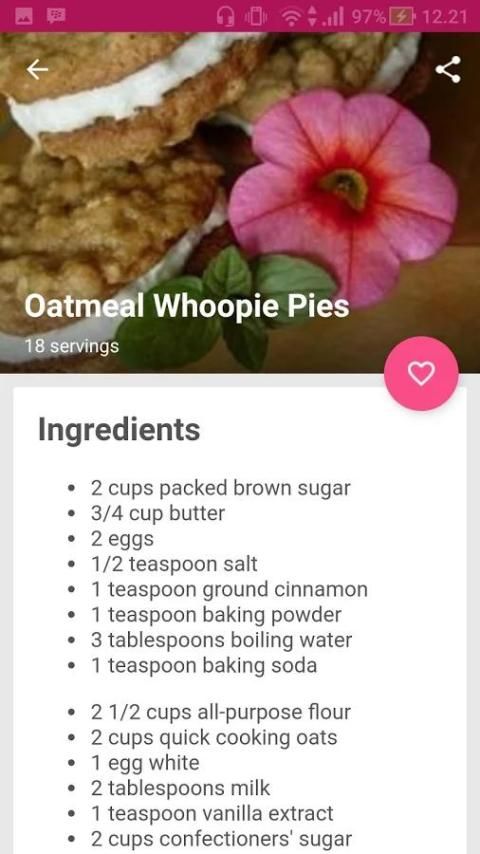Share the Oatmeal Whoopie Pies recipe

pos(448,70)
